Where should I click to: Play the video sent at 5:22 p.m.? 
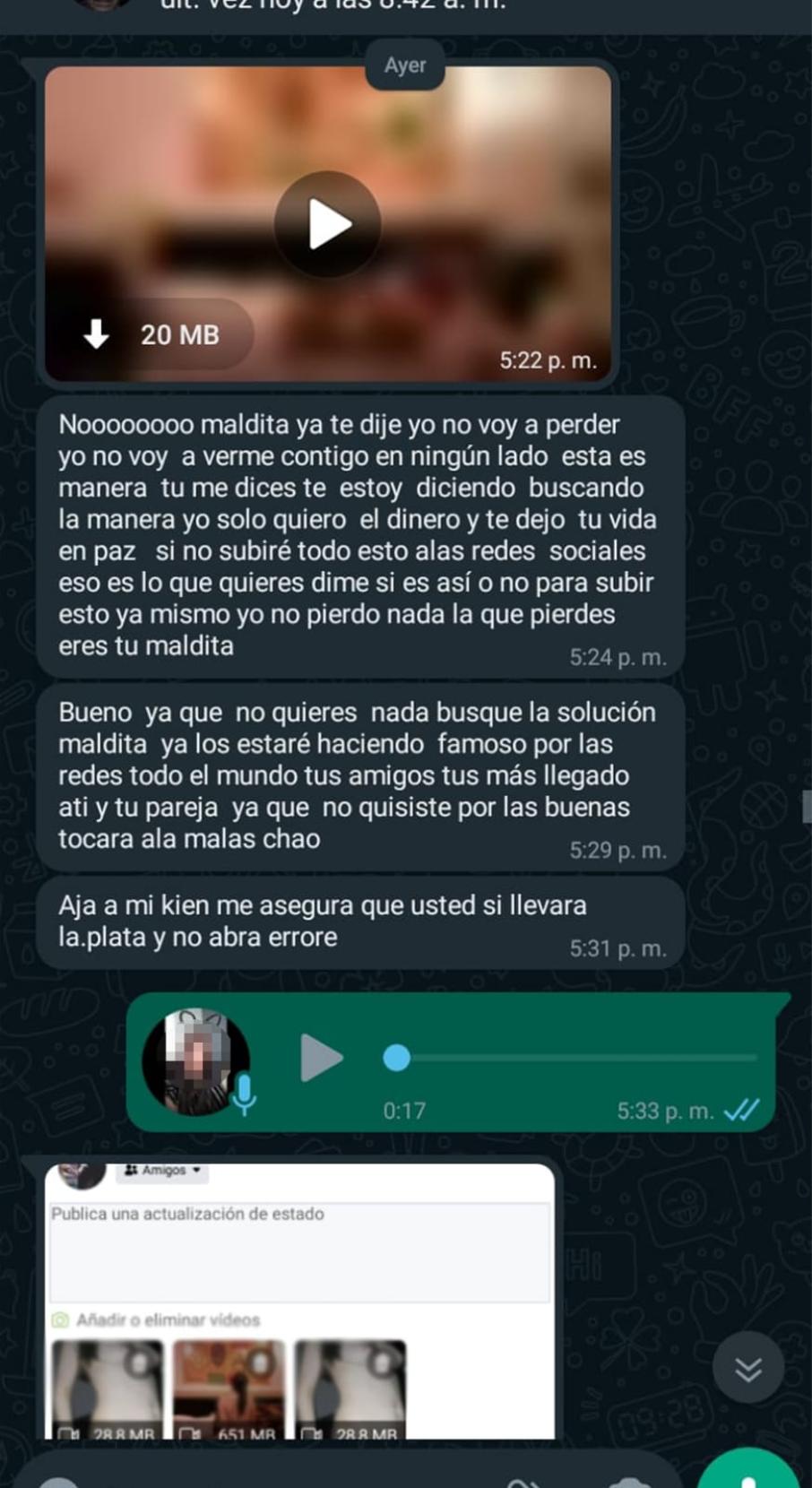[327, 224]
